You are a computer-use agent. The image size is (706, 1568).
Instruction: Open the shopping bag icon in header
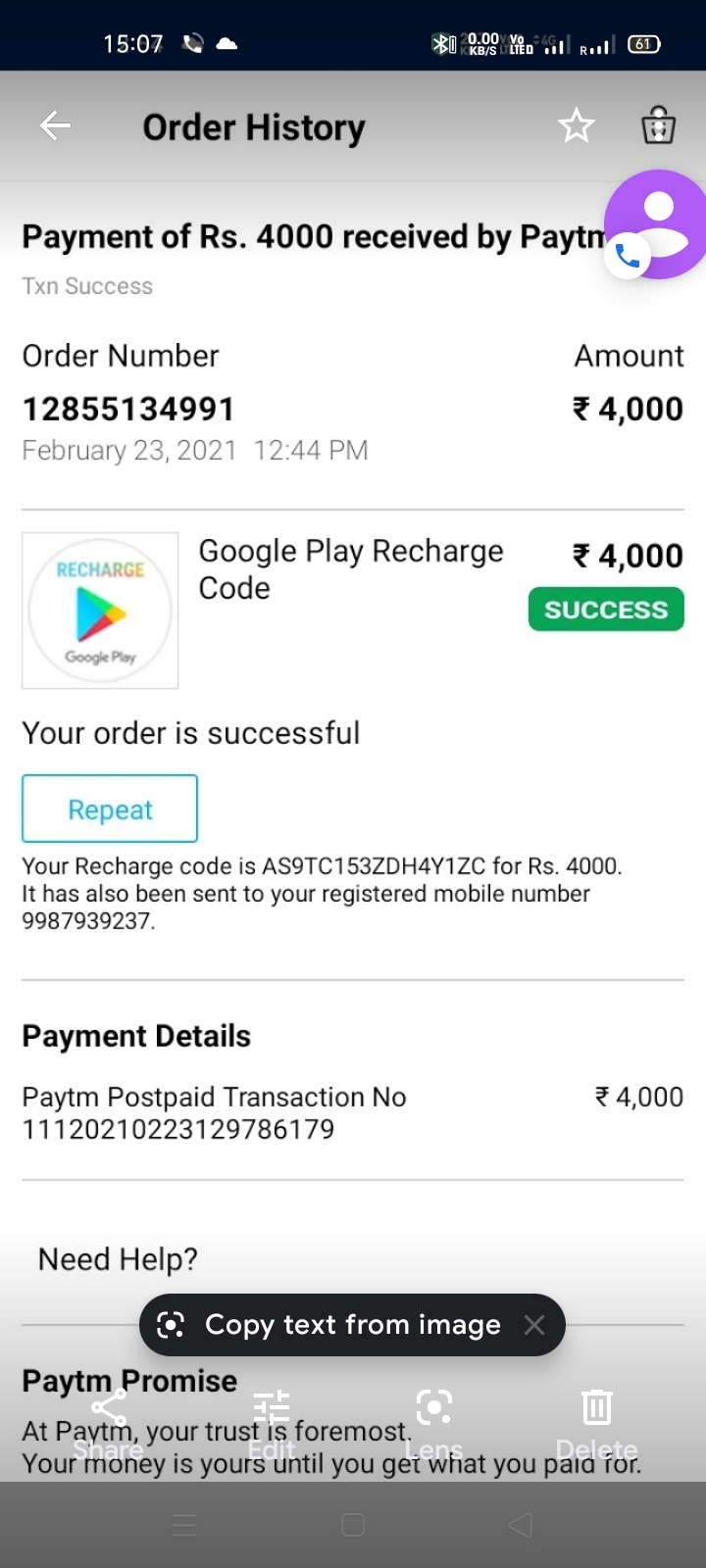click(658, 125)
